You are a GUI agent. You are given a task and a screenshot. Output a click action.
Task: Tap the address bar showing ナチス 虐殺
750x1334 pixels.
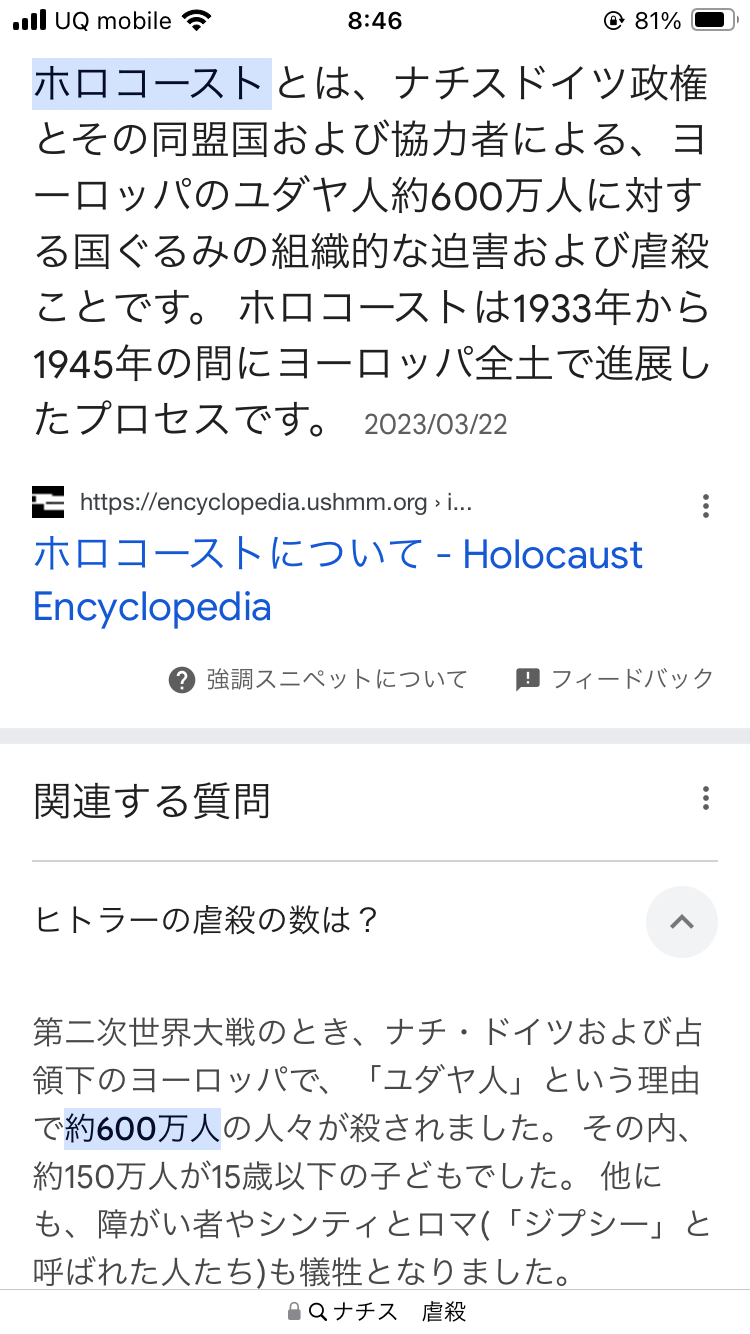[x=375, y=1311]
